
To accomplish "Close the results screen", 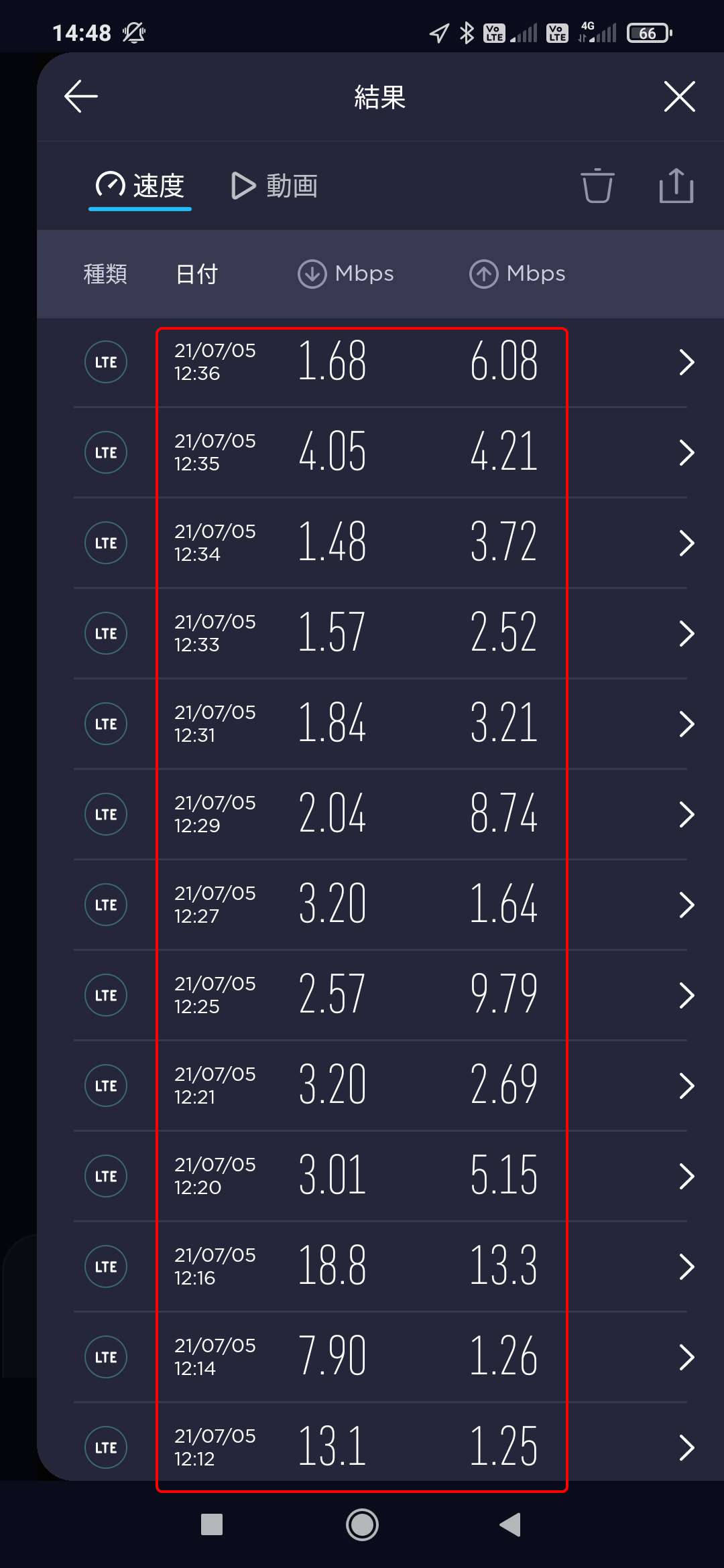I will pyautogui.click(x=679, y=96).
